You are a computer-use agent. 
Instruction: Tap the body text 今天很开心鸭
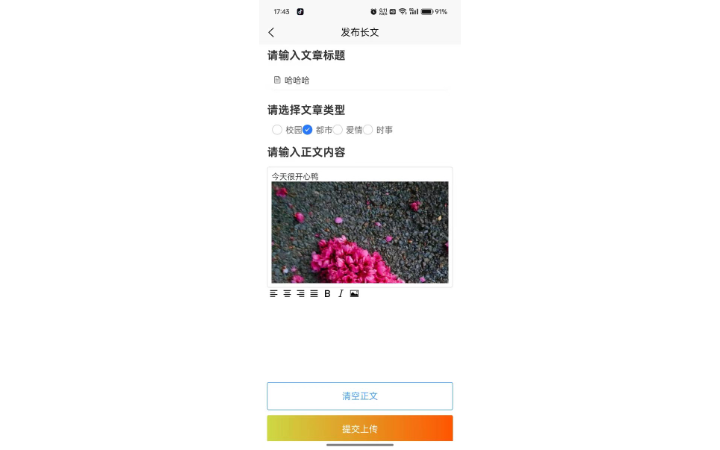[296, 176]
